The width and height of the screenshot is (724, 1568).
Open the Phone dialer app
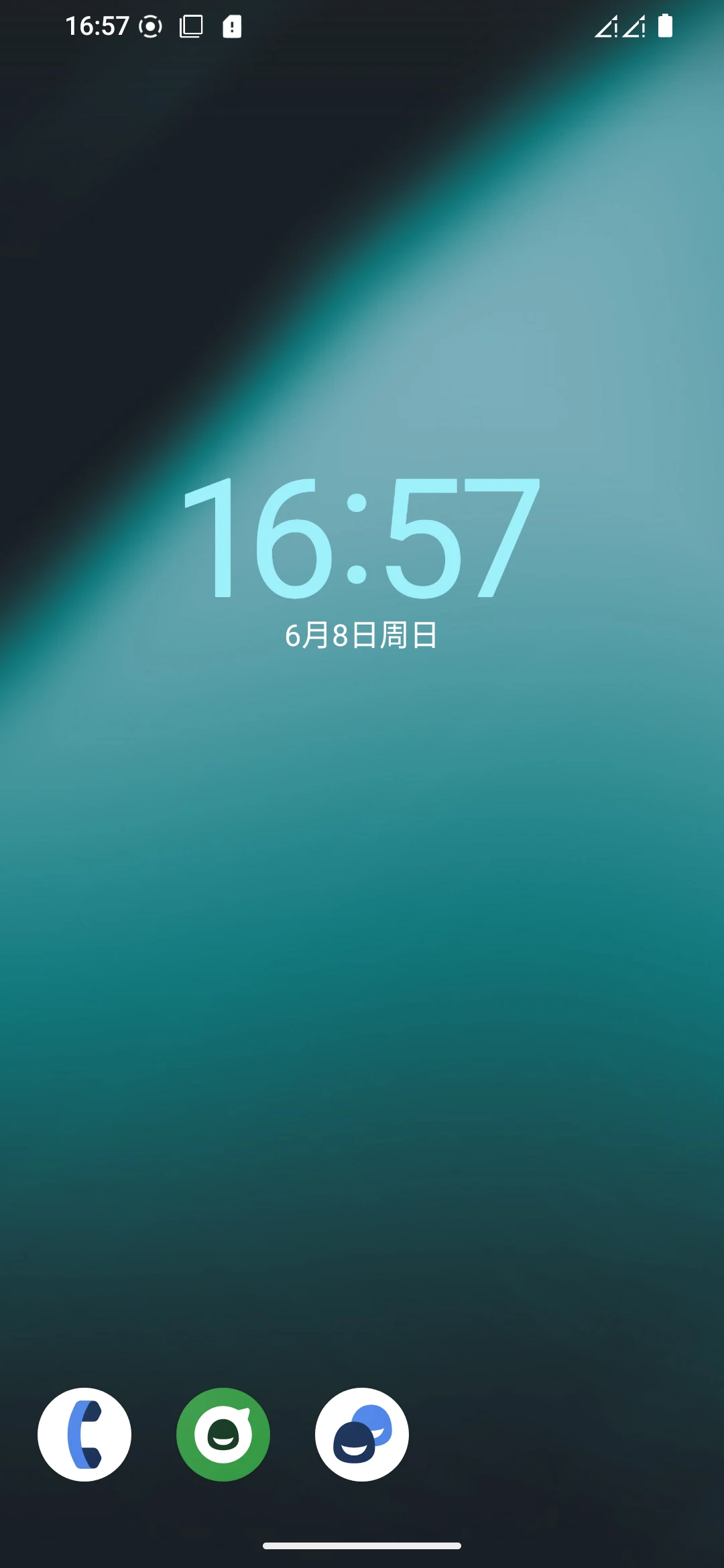[84, 1434]
